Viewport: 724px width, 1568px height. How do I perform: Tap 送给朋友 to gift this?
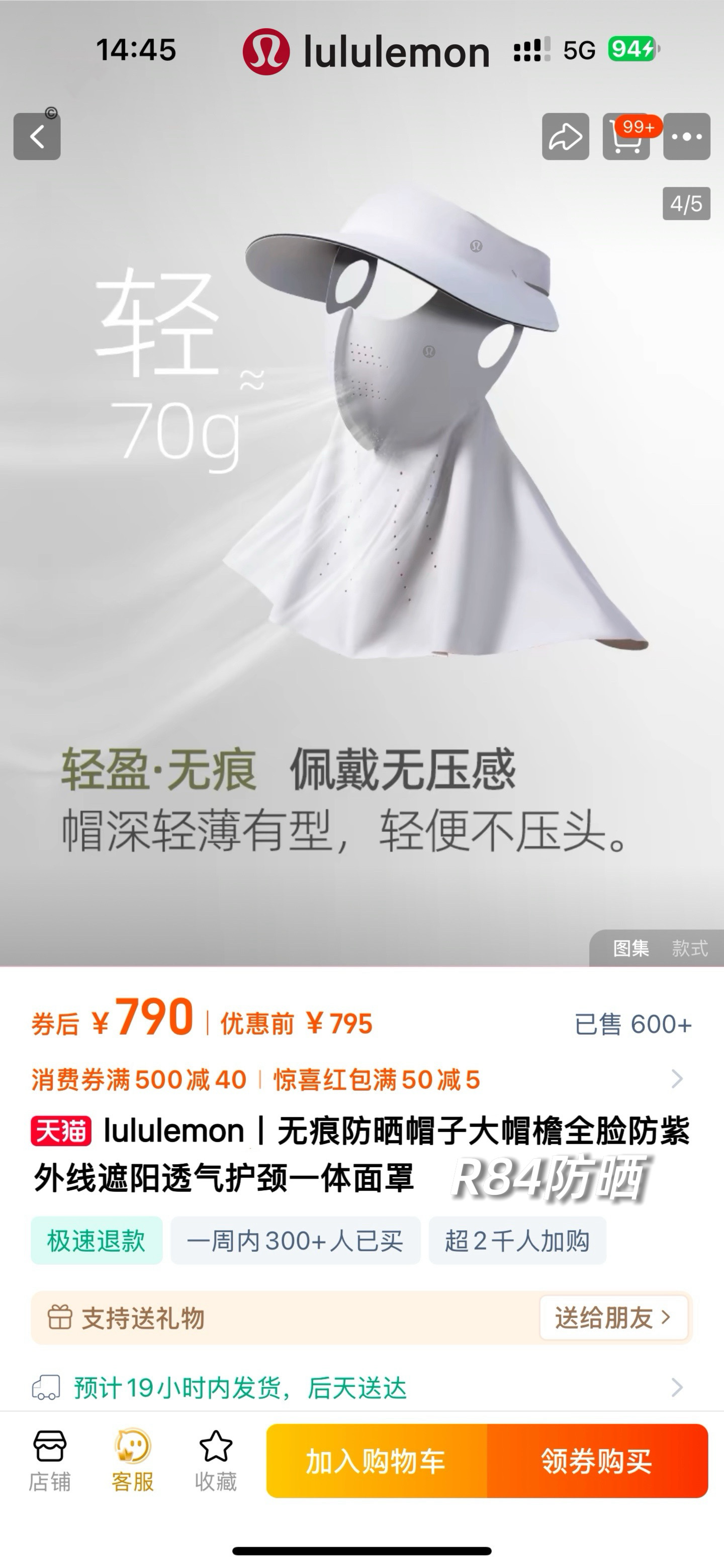pyautogui.click(x=613, y=1318)
